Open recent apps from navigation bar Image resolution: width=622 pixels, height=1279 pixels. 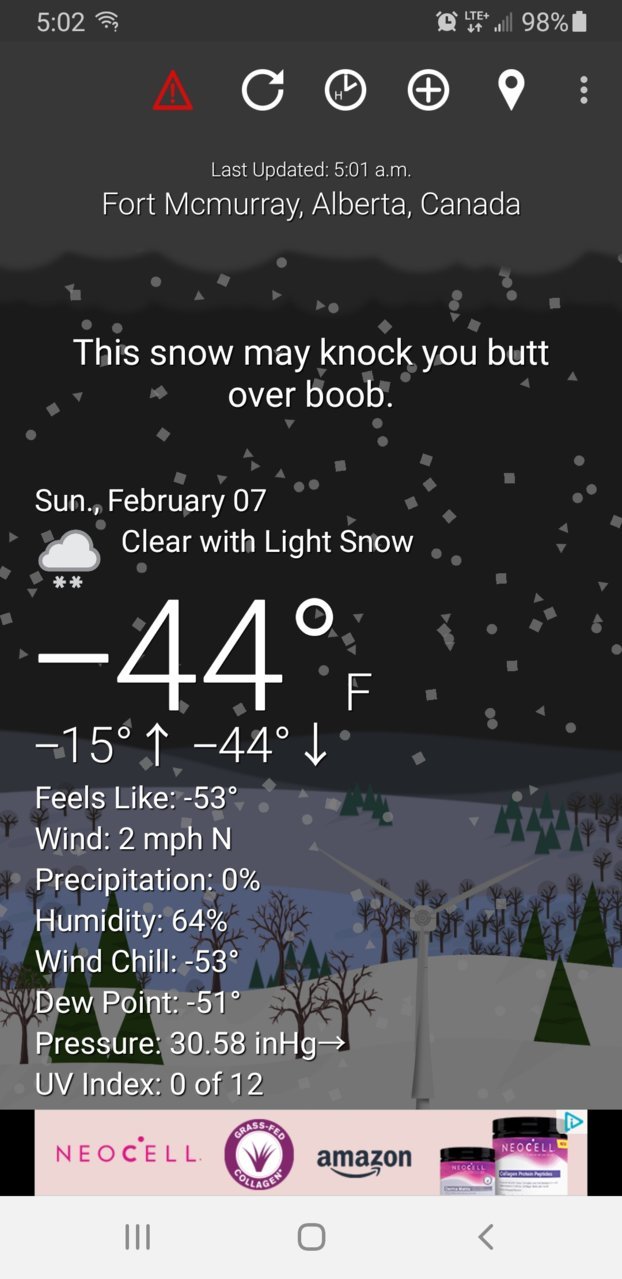pyautogui.click(x=137, y=1237)
